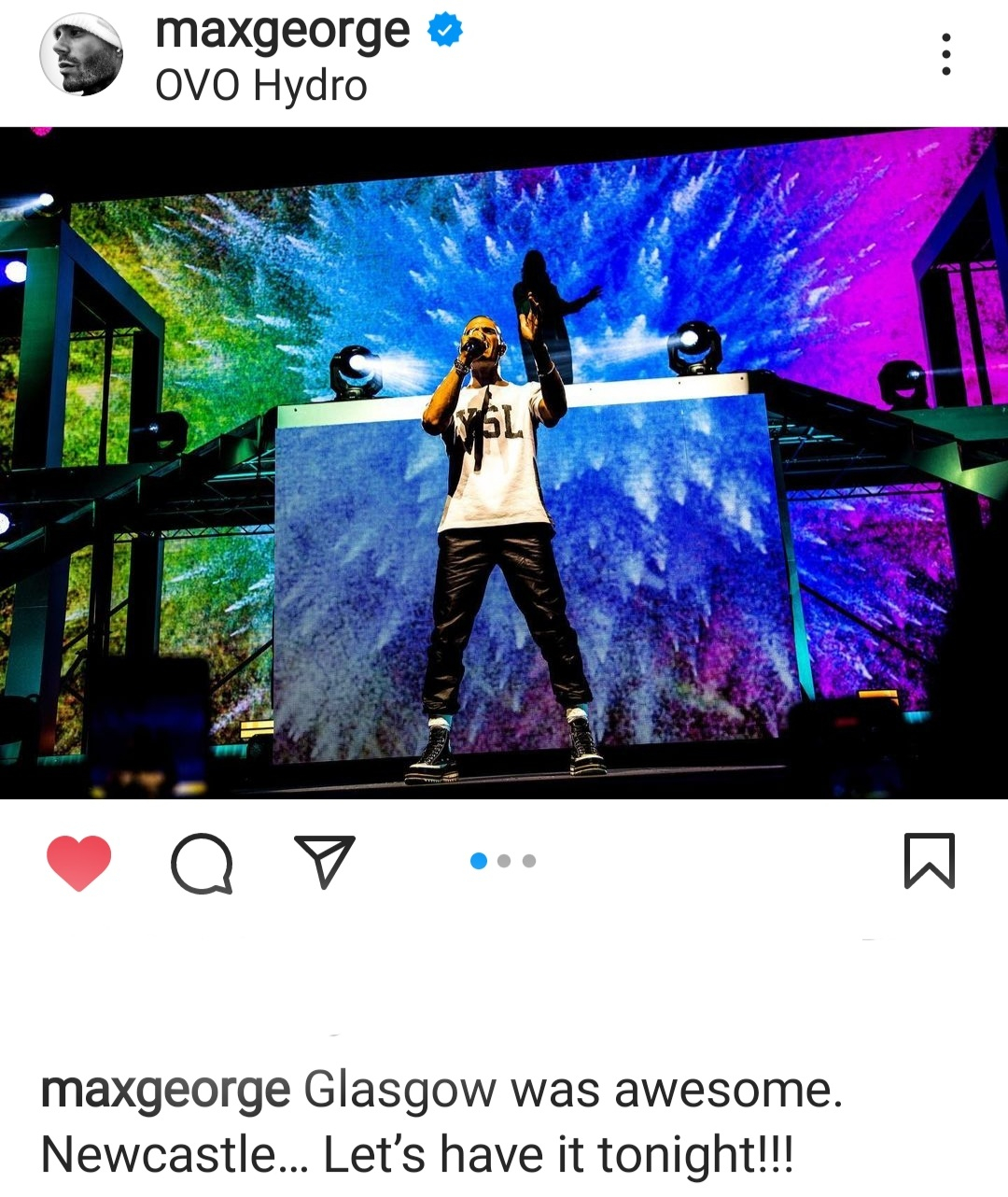This screenshot has width=1008, height=1197.
Task: Open the maxgeorge username in header
Action: click(282, 31)
